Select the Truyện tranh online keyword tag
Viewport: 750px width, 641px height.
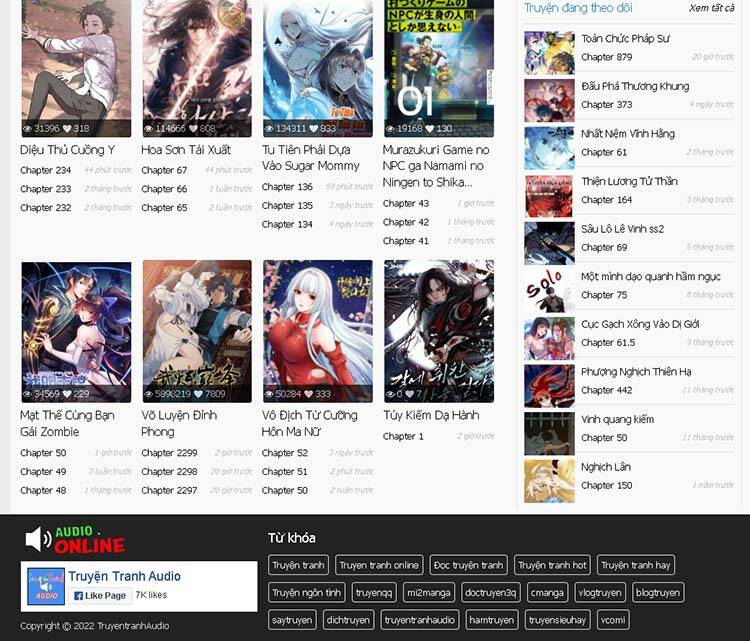point(378,565)
